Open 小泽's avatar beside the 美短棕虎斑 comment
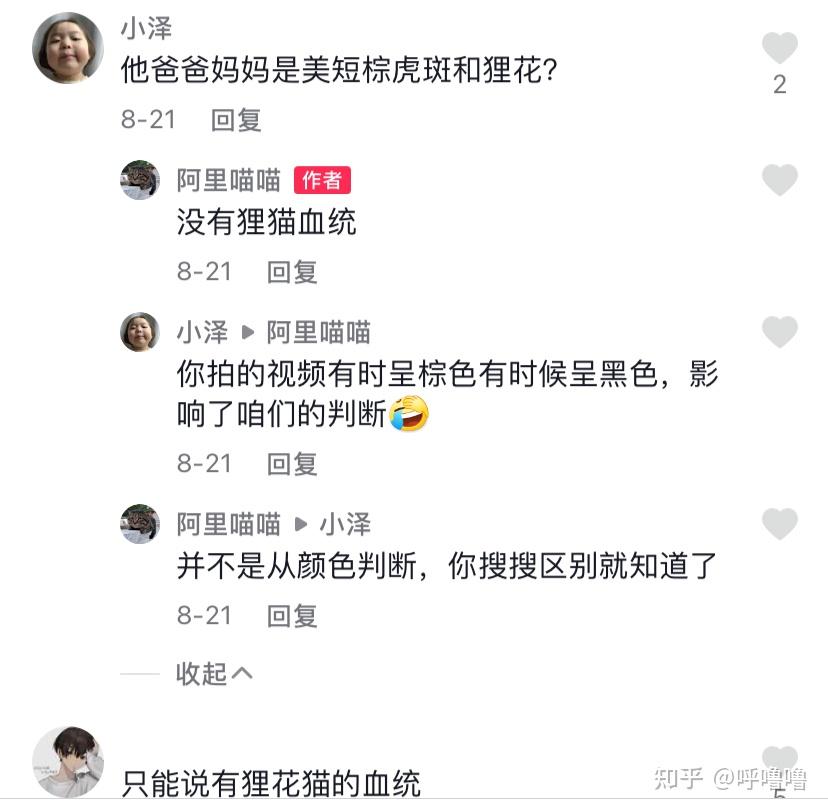Image resolution: width=828 pixels, height=812 pixels. [x=68, y=47]
